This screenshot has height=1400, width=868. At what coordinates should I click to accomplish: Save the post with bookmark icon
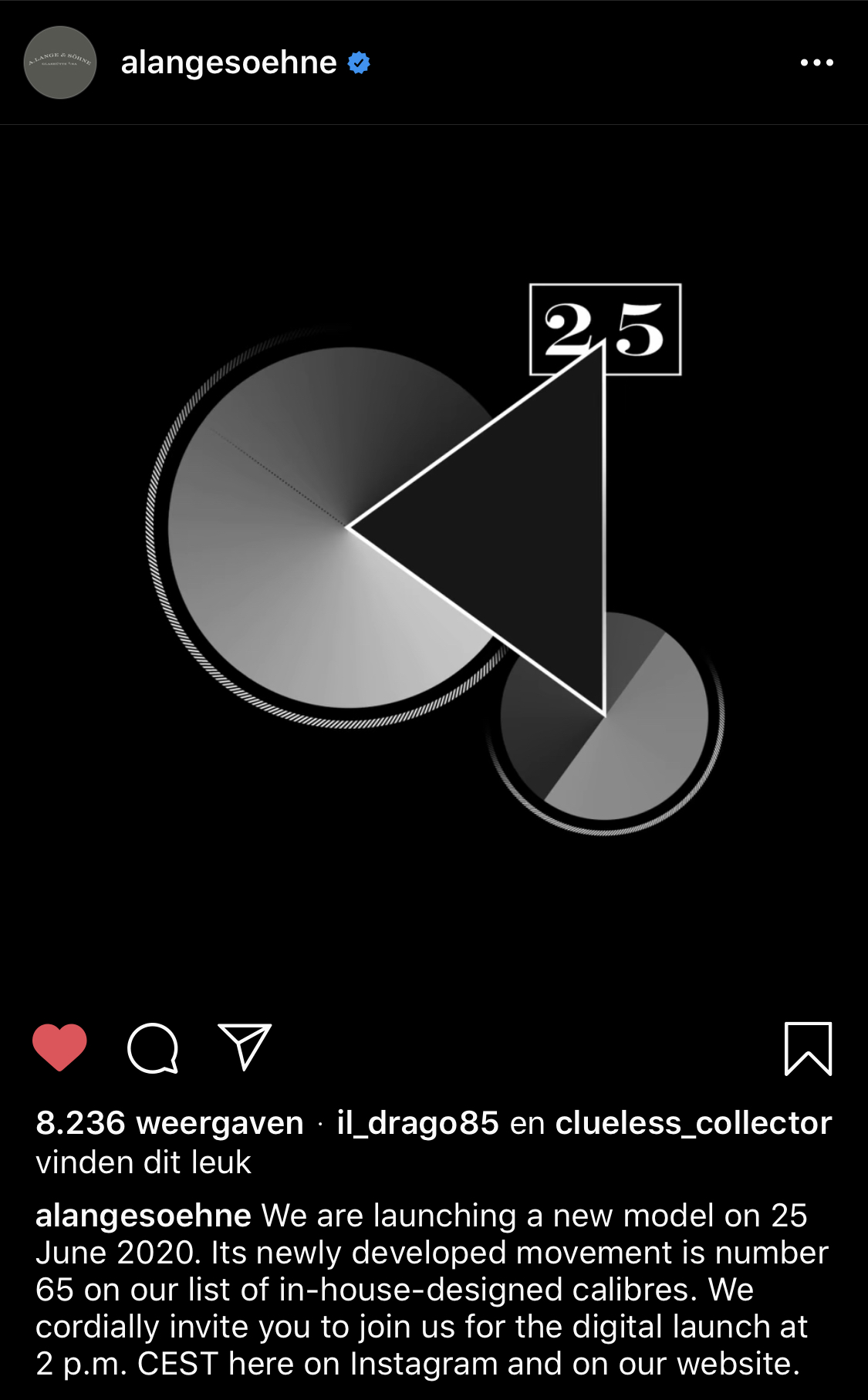[x=808, y=1048]
